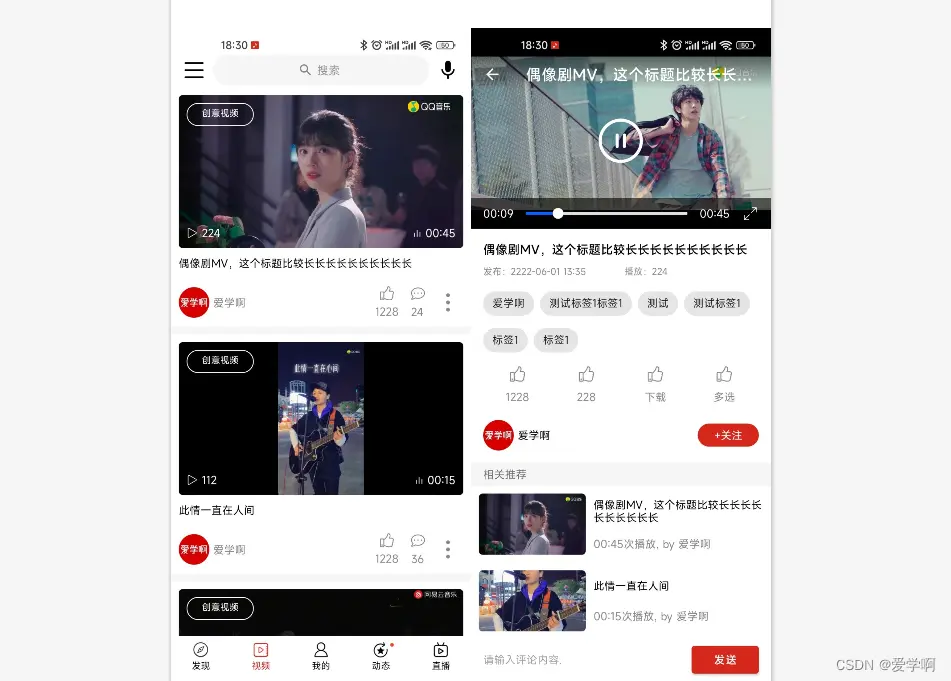Open the hamburger drawer menu

[x=194, y=70]
